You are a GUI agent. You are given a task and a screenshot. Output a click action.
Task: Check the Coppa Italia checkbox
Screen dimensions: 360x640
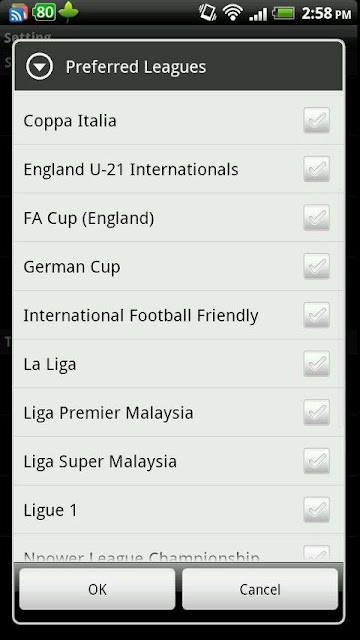316,120
